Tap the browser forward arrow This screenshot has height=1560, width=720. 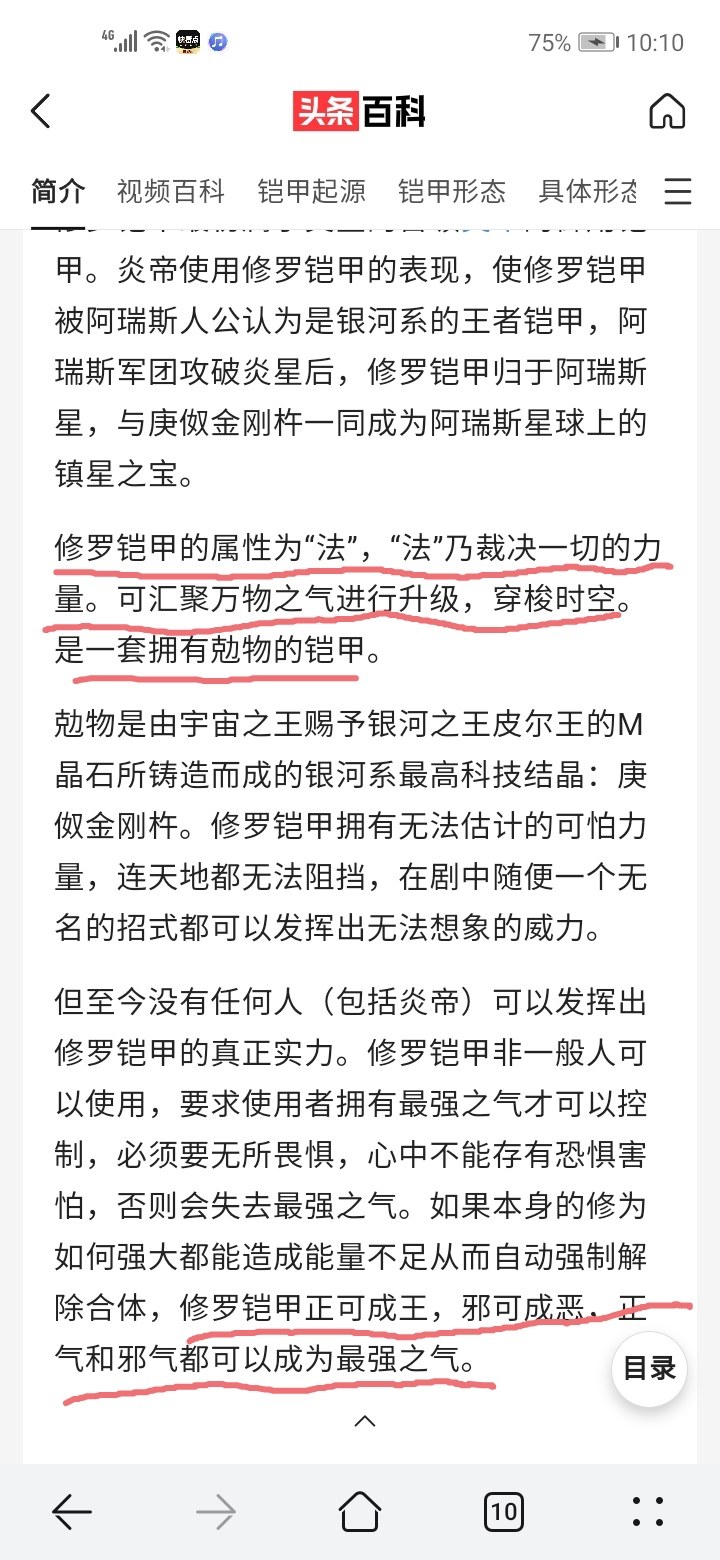216,1511
